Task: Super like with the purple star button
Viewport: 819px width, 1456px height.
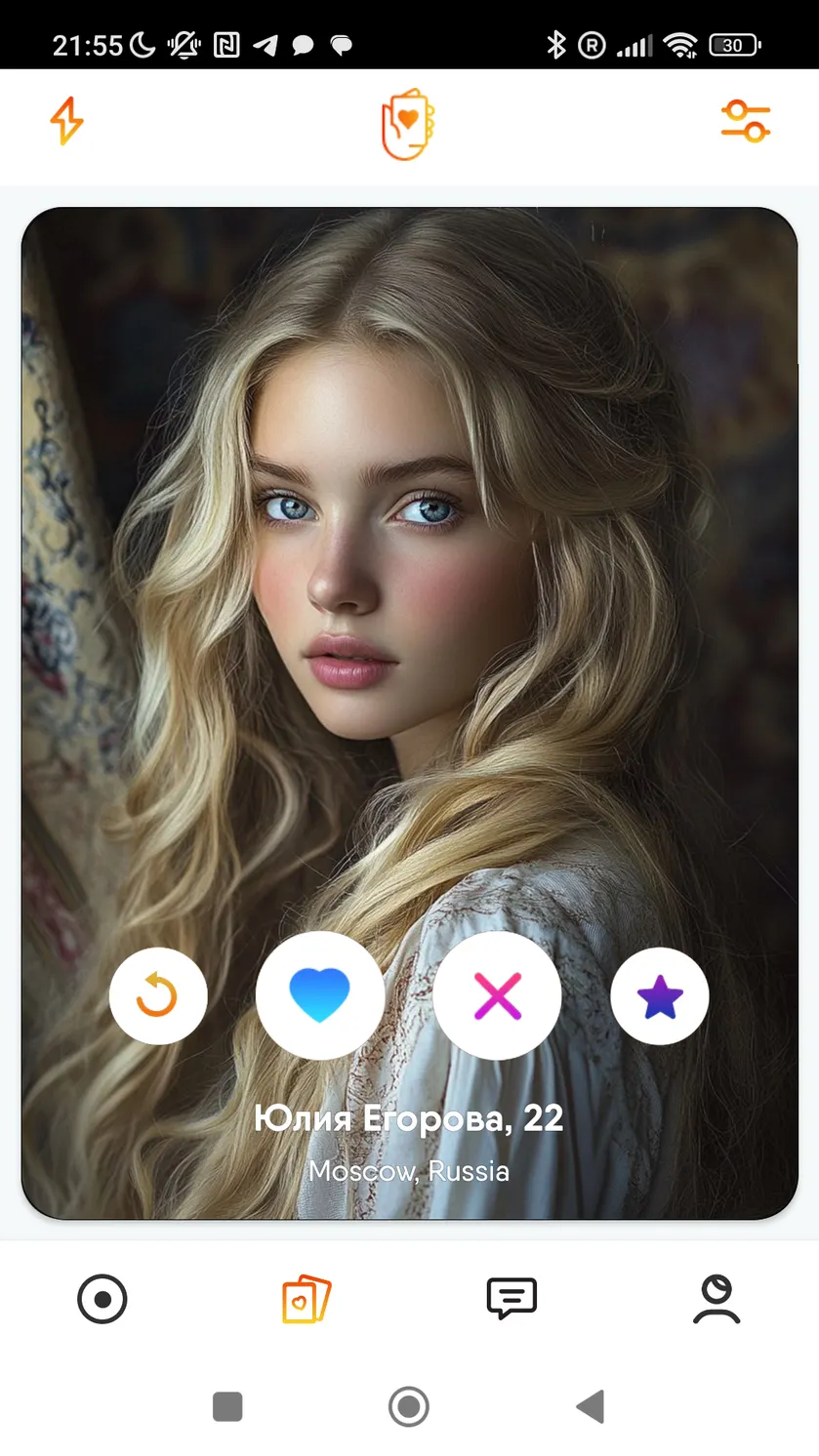Action: pyautogui.click(x=660, y=996)
